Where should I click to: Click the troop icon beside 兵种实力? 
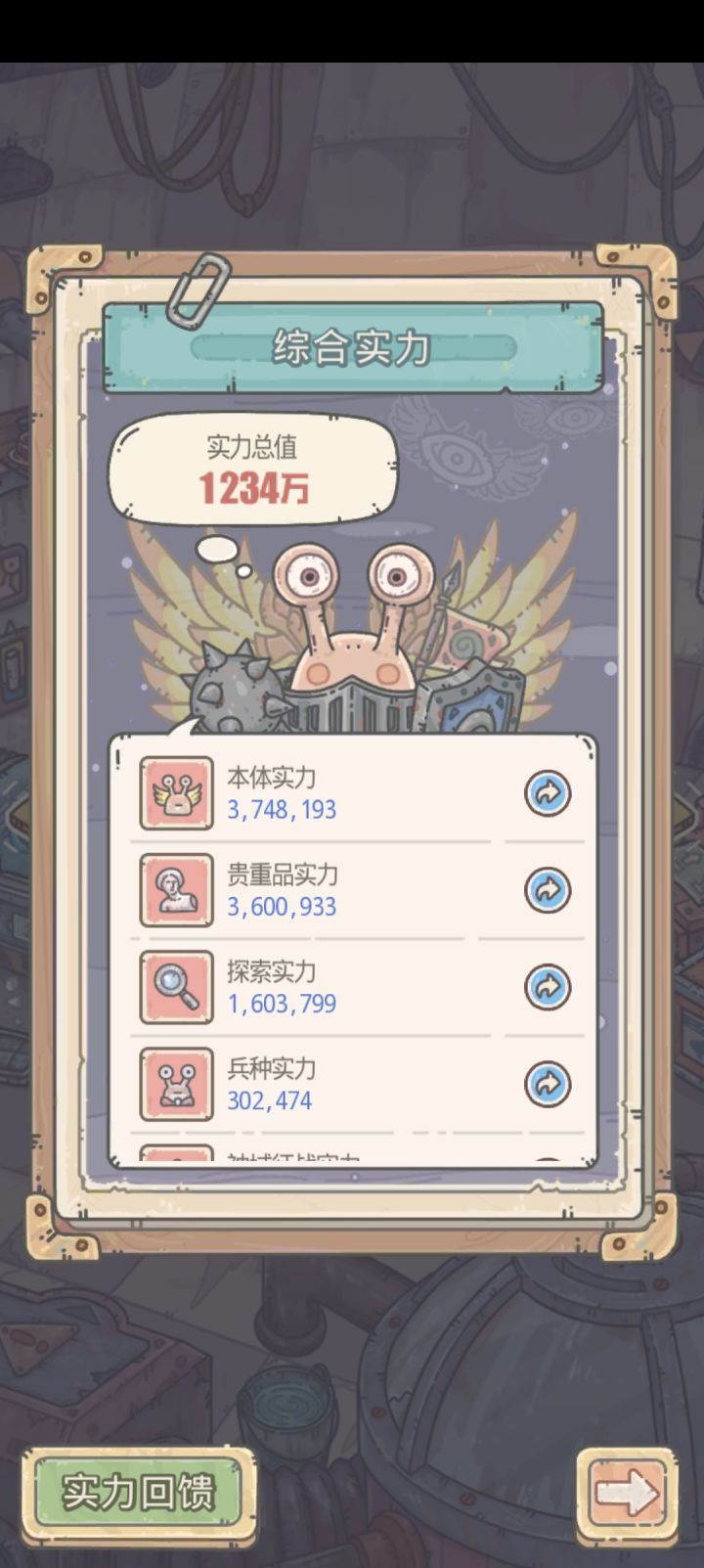(176, 1083)
